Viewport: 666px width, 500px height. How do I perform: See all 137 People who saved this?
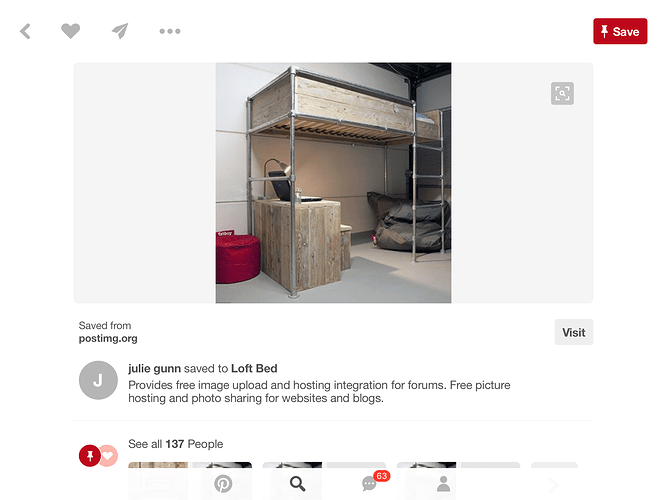[x=176, y=444]
